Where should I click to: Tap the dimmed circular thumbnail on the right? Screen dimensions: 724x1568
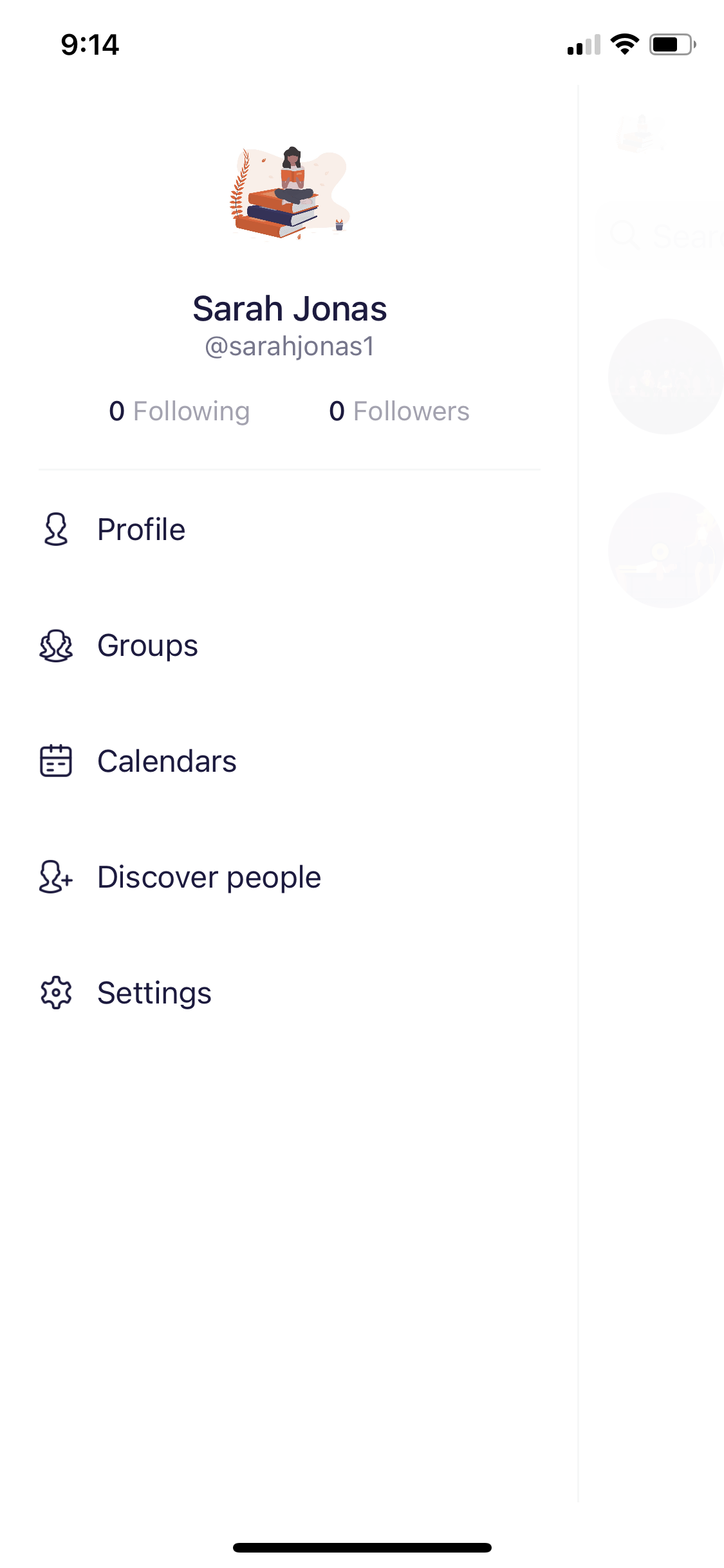(x=666, y=377)
